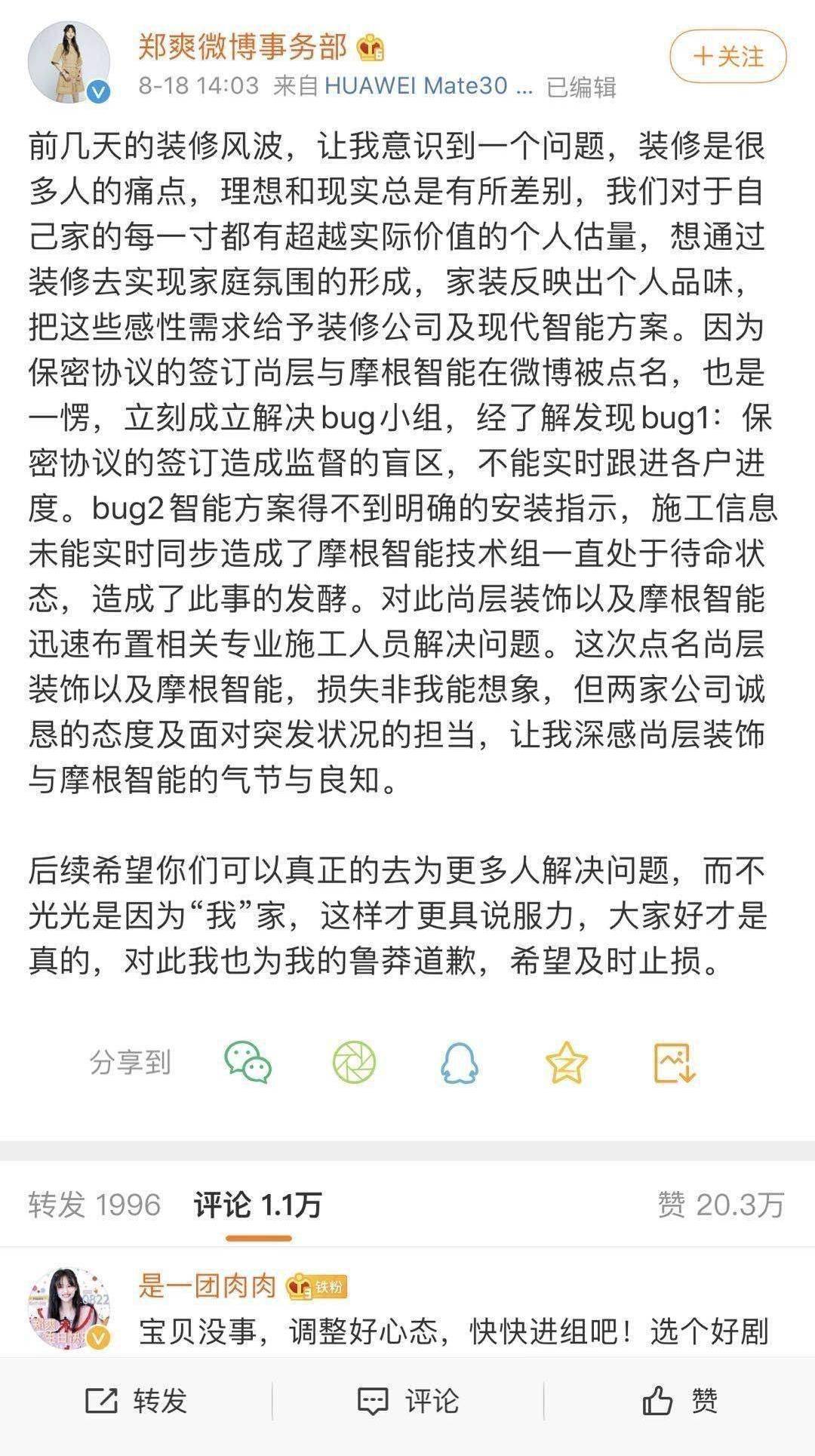The image size is (815, 1456).
Task: Share the post to WeChat
Action: coord(248,1063)
